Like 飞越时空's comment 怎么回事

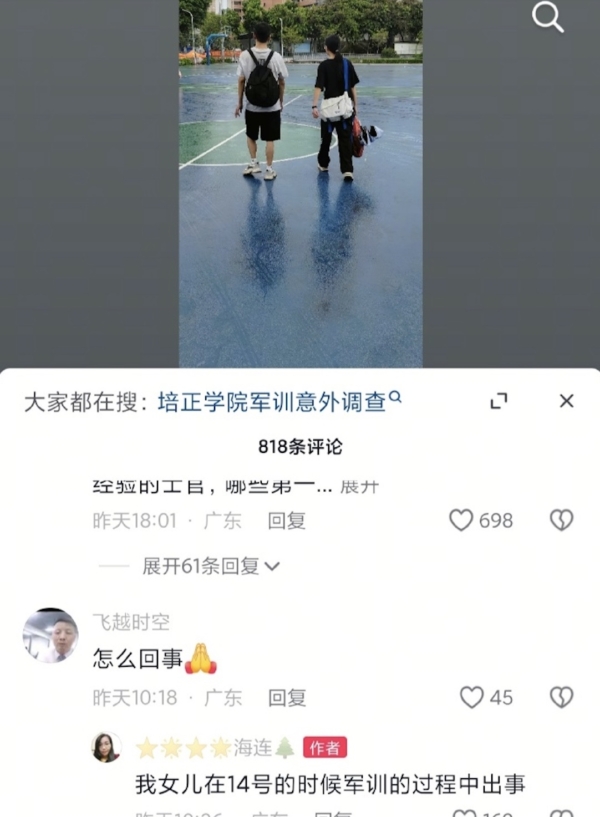[x=471, y=697]
